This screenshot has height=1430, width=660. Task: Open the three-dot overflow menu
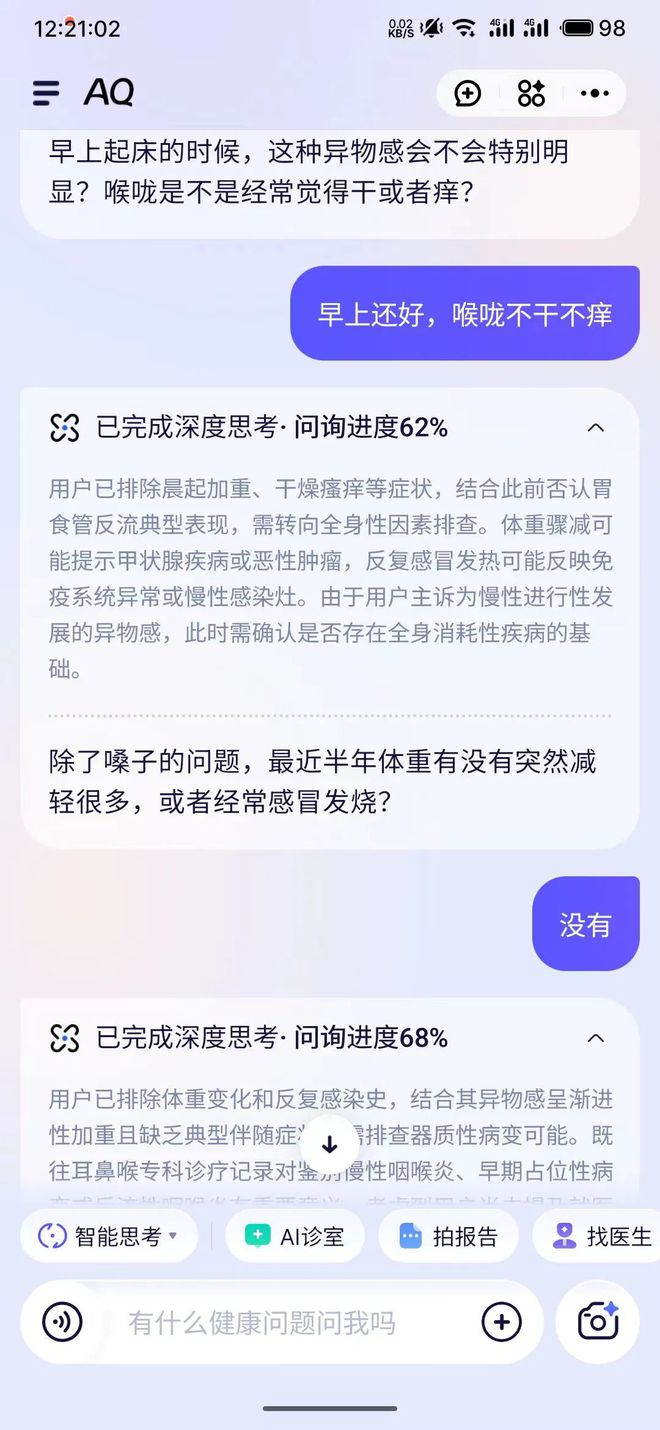coord(595,94)
